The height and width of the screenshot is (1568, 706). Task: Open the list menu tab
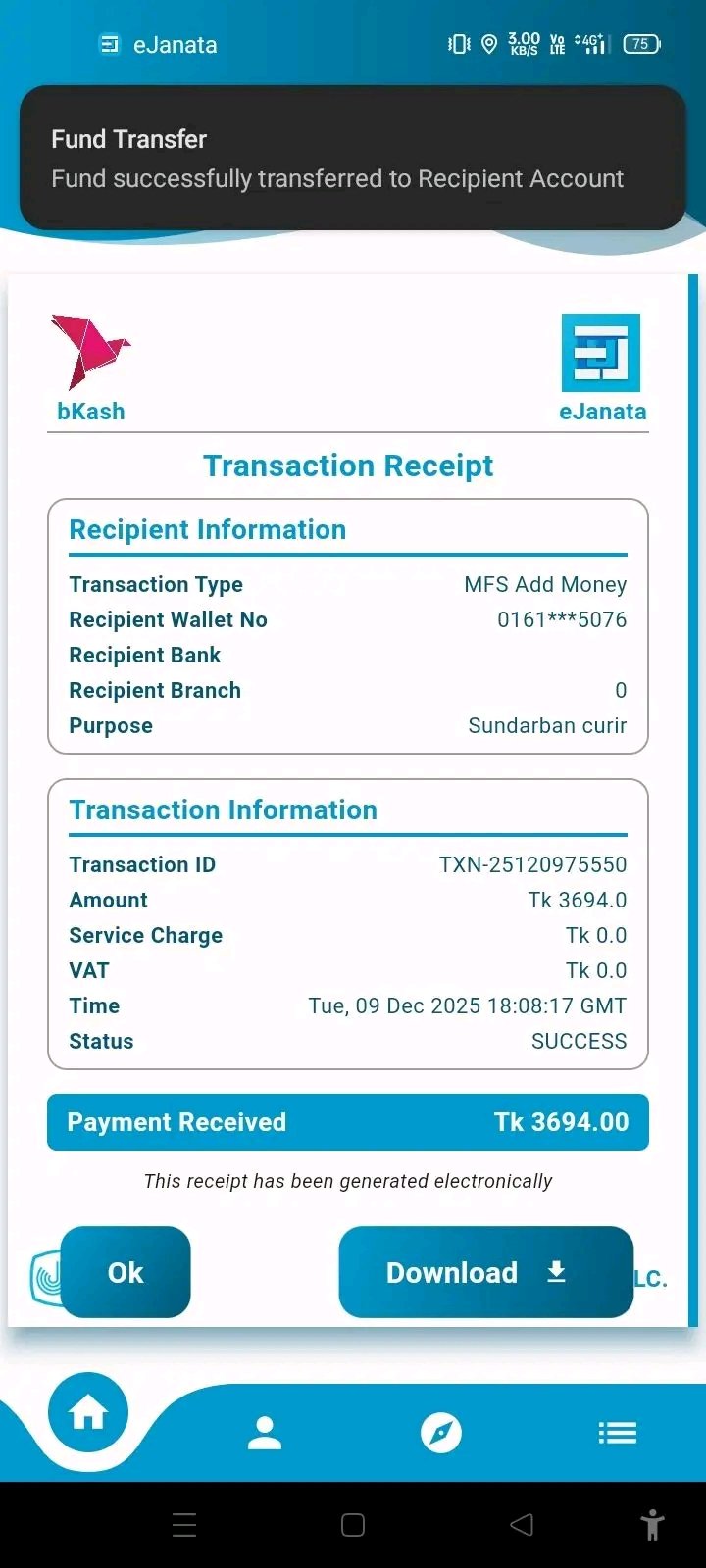[x=618, y=1433]
